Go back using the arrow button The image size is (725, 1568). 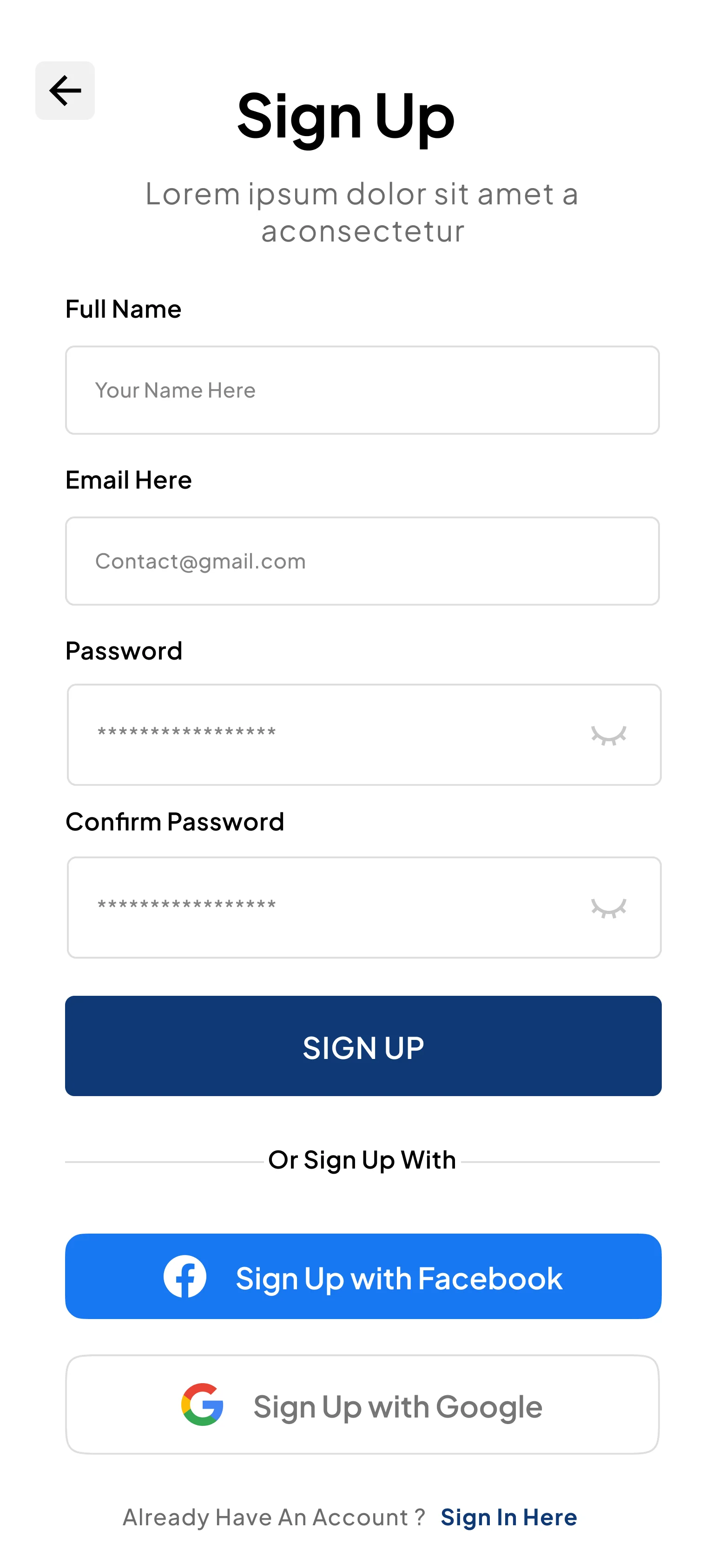65,91
